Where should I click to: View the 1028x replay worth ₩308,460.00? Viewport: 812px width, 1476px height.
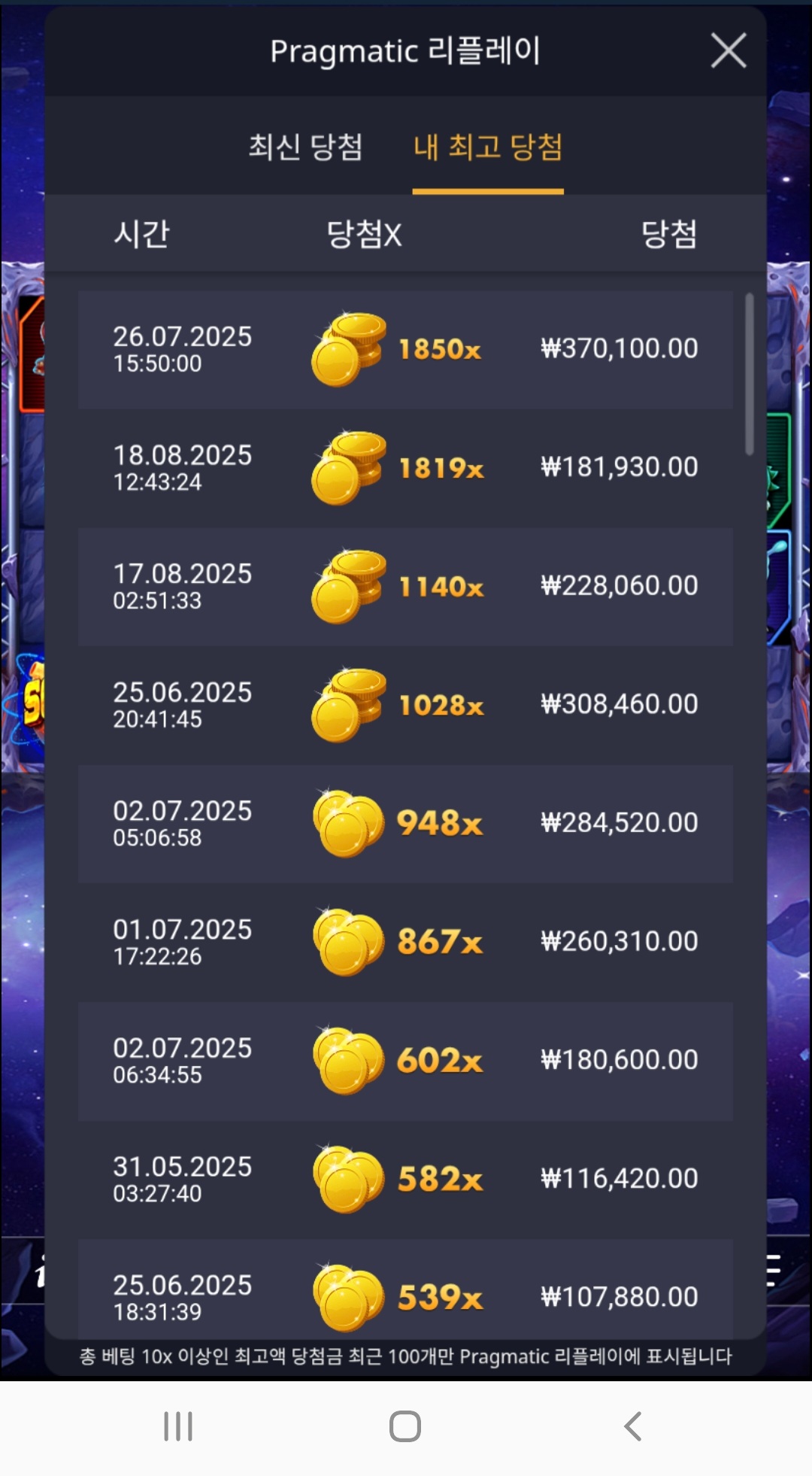point(405,705)
